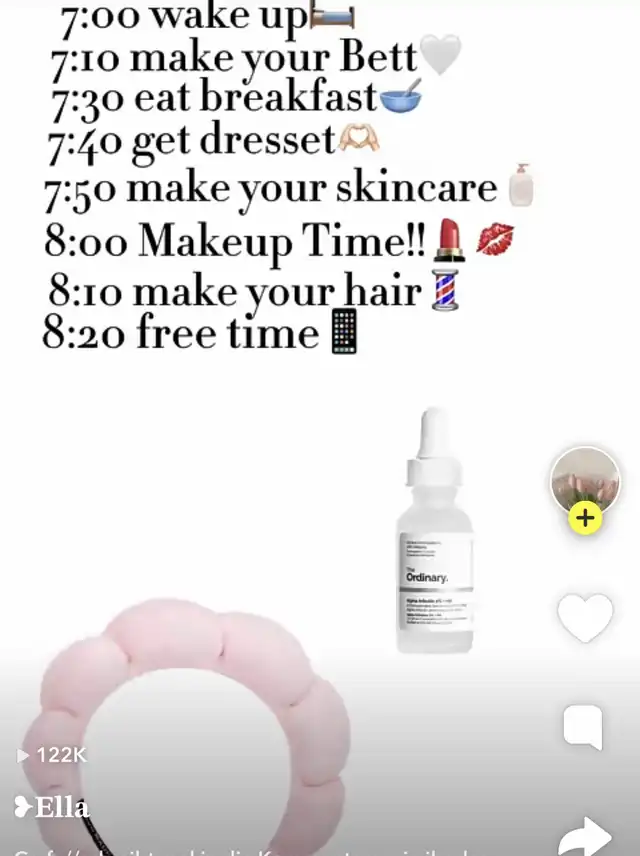Open the creator's profile picture
The image size is (640, 856).
click(x=585, y=478)
